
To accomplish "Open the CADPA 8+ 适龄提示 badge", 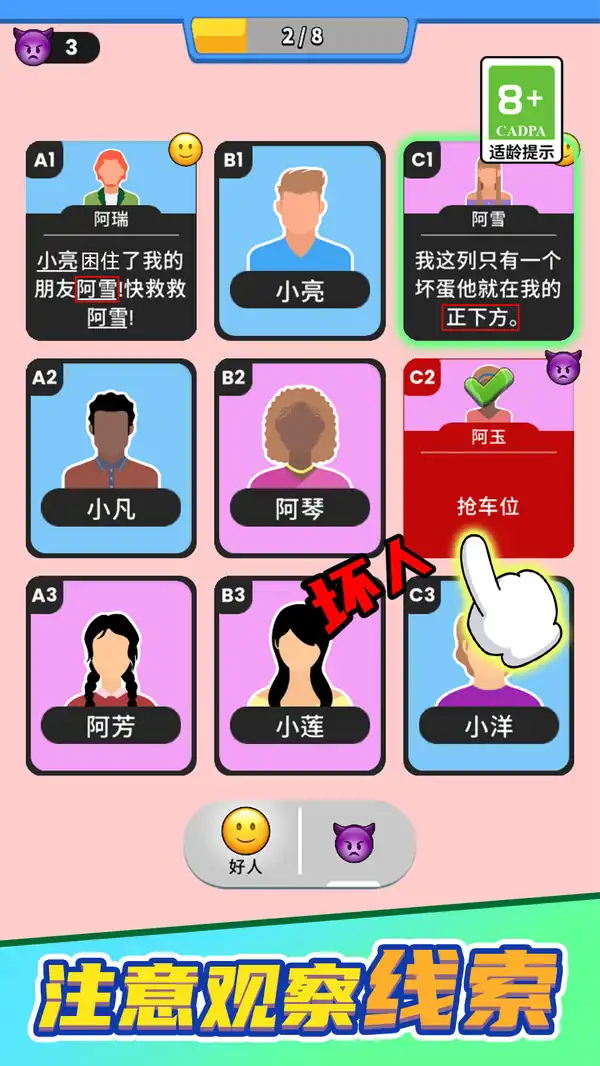I will tap(520, 111).
